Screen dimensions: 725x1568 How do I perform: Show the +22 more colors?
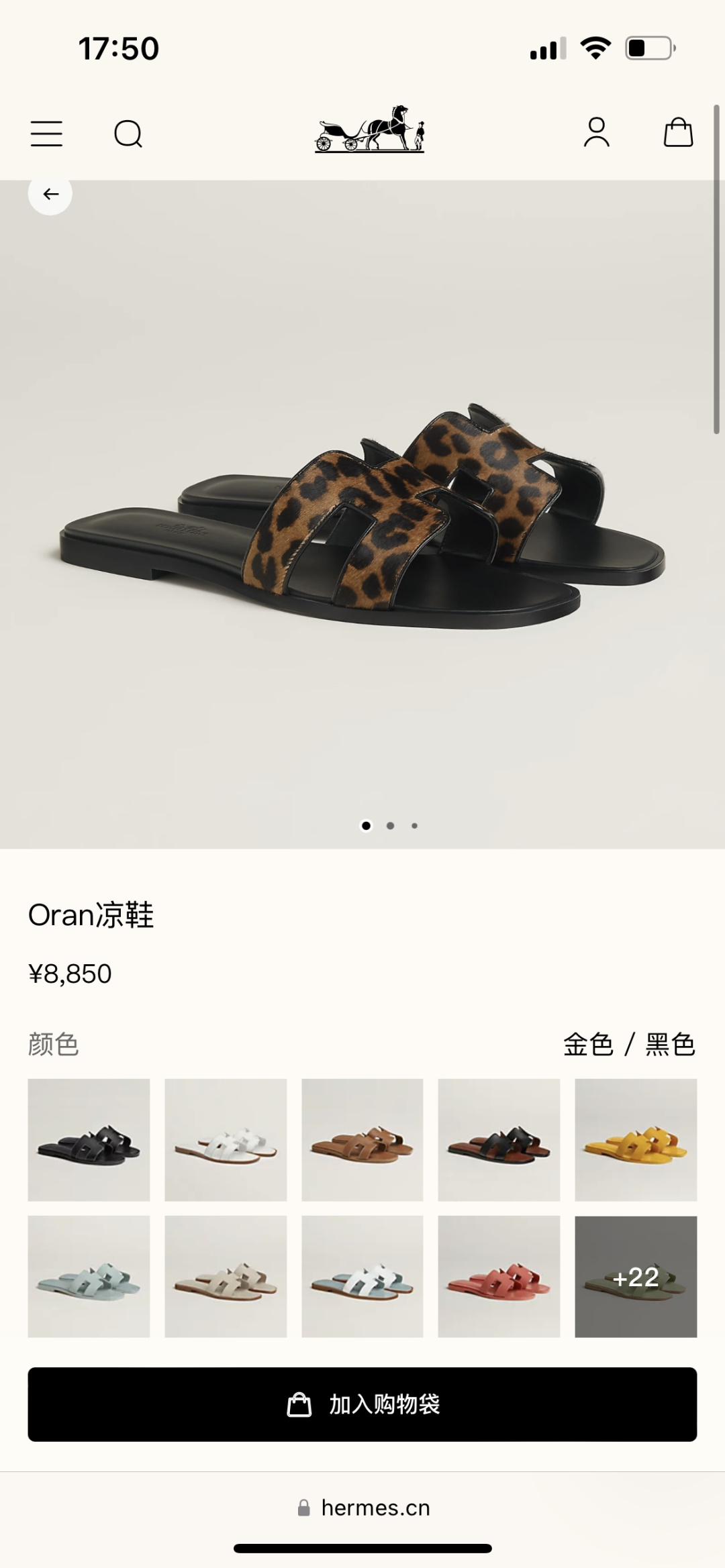click(636, 1276)
